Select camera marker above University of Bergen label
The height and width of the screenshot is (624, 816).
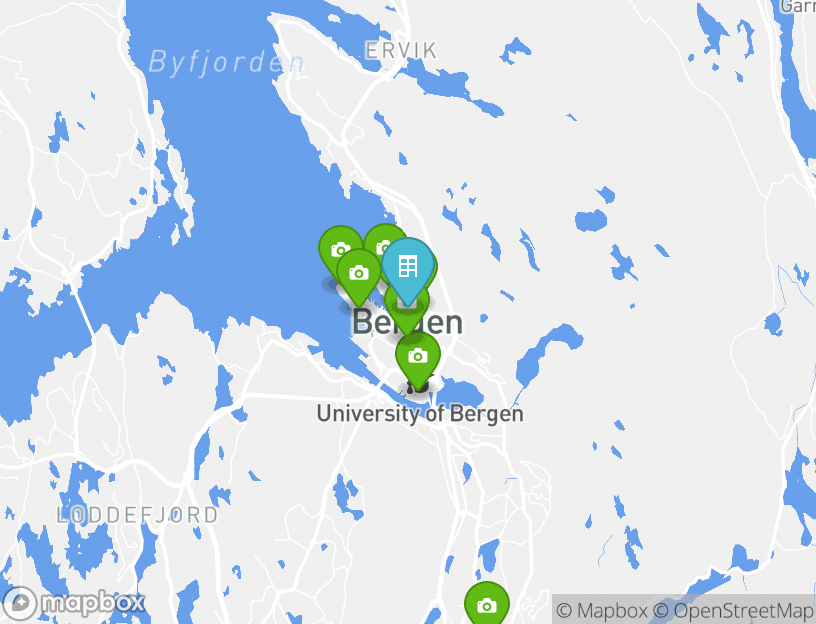pos(418,357)
